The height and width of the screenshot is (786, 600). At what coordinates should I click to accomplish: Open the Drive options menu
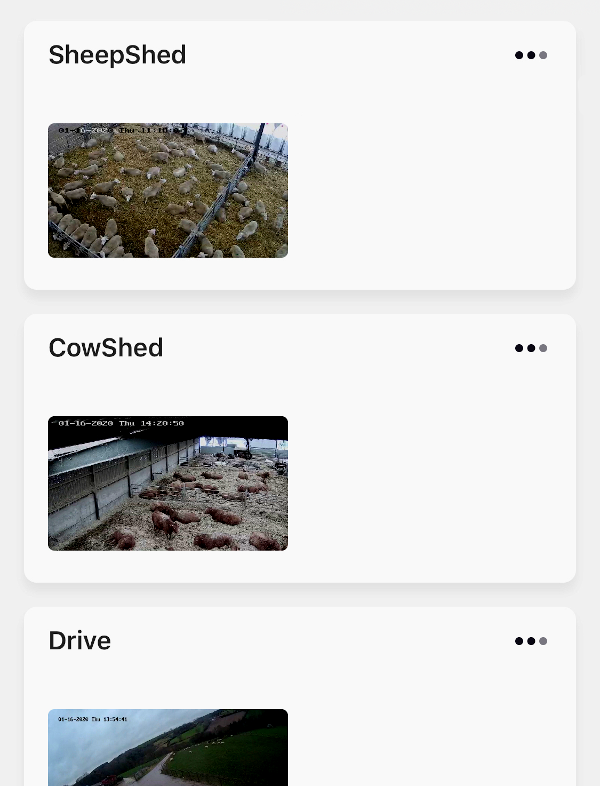531,642
